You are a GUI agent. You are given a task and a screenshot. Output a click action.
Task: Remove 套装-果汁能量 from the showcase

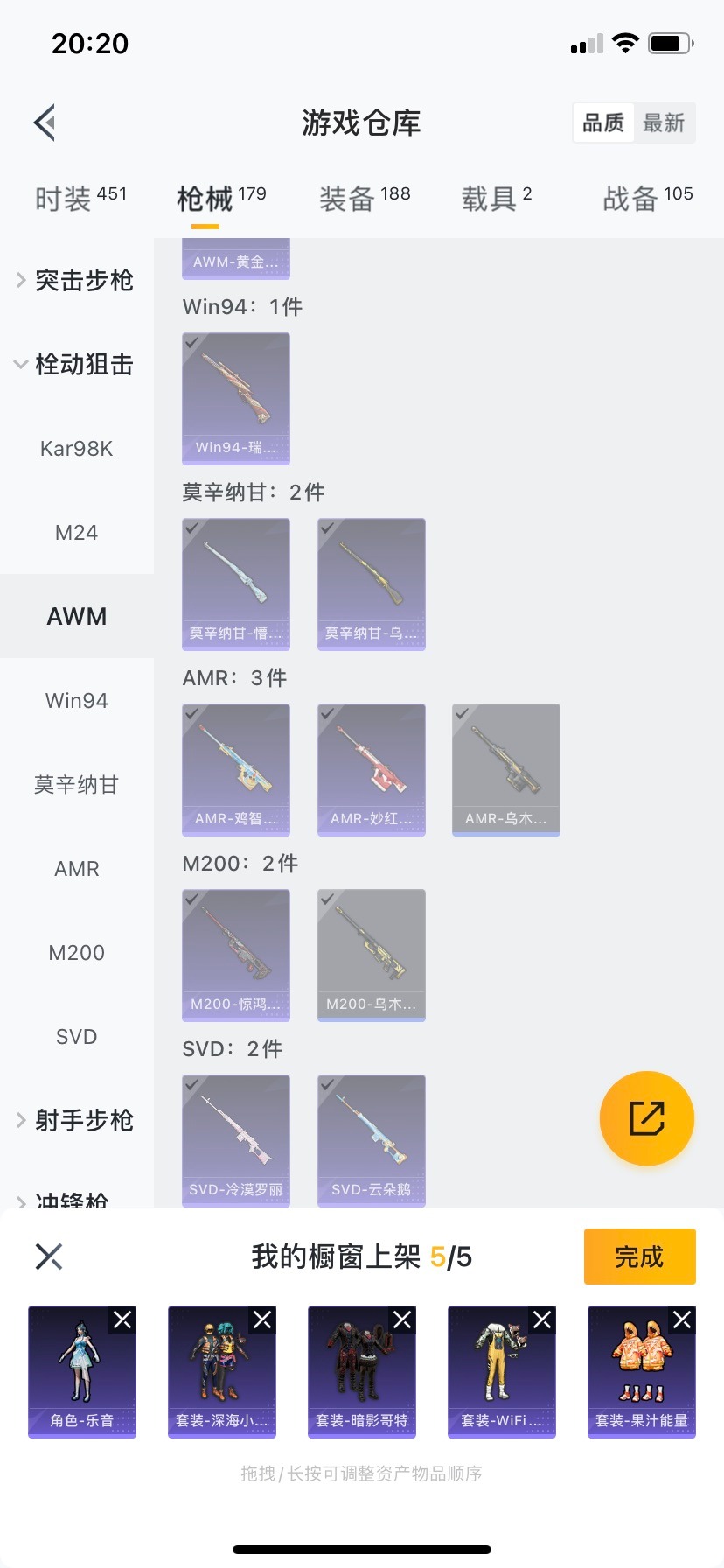tap(682, 1319)
